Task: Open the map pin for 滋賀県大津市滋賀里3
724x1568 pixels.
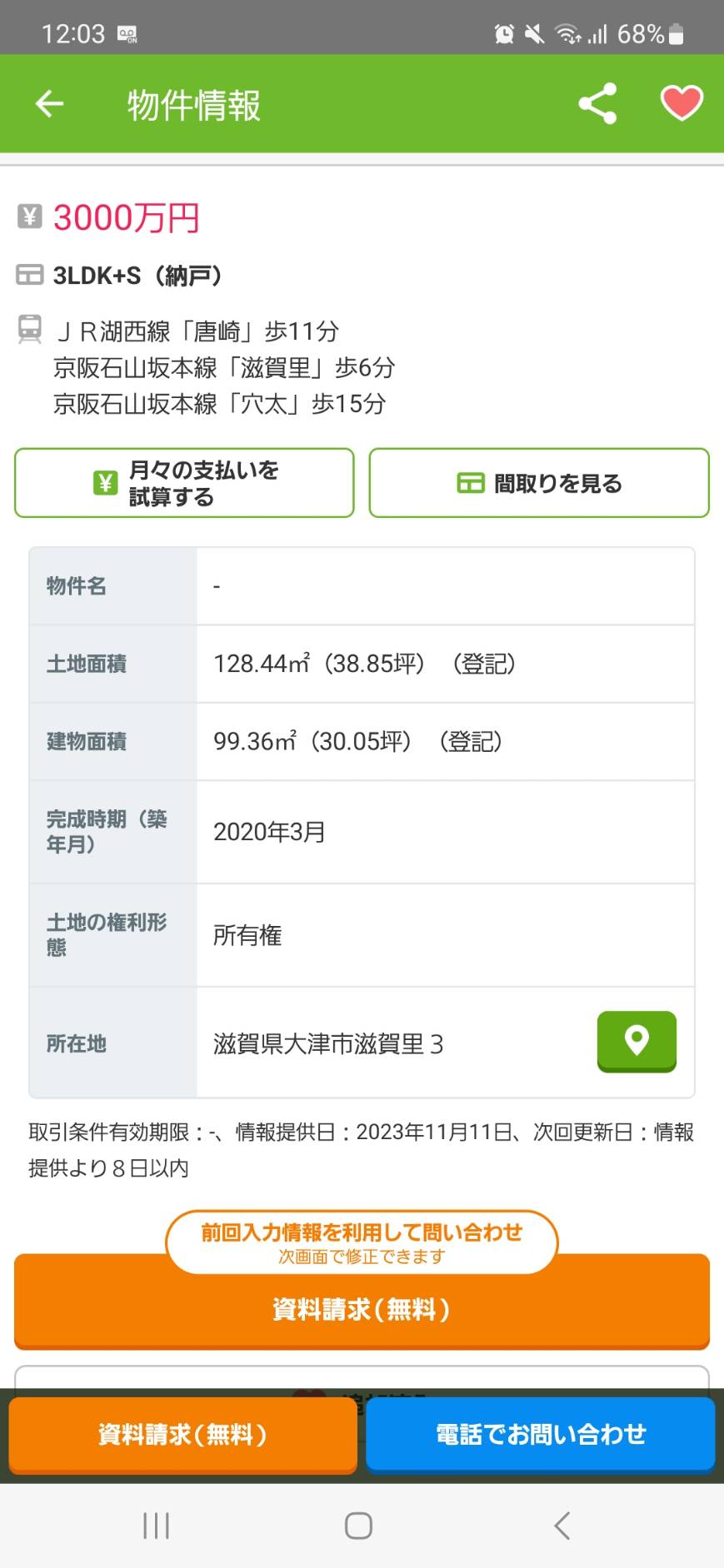Action: [x=637, y=1042]
